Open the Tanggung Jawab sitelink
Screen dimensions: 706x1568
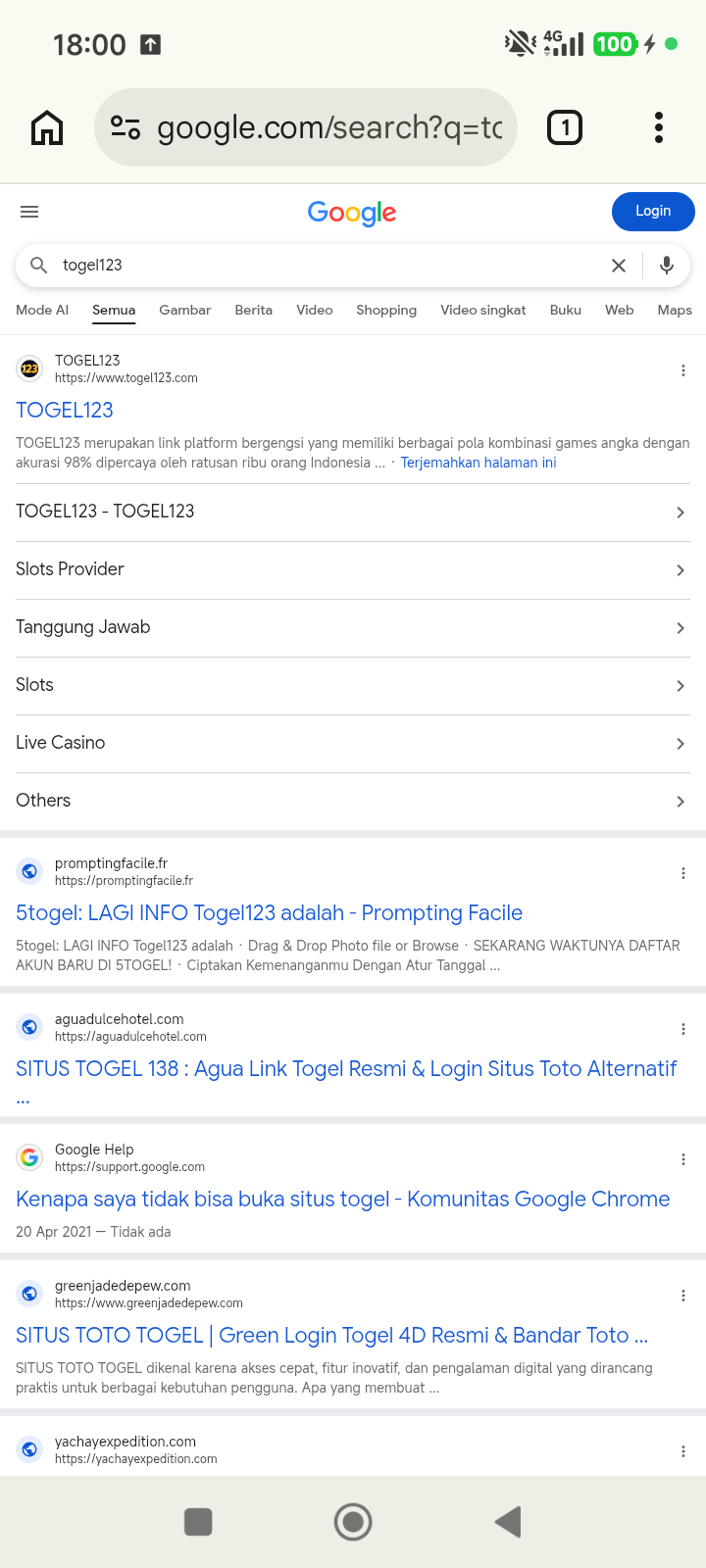pos(353,627)
